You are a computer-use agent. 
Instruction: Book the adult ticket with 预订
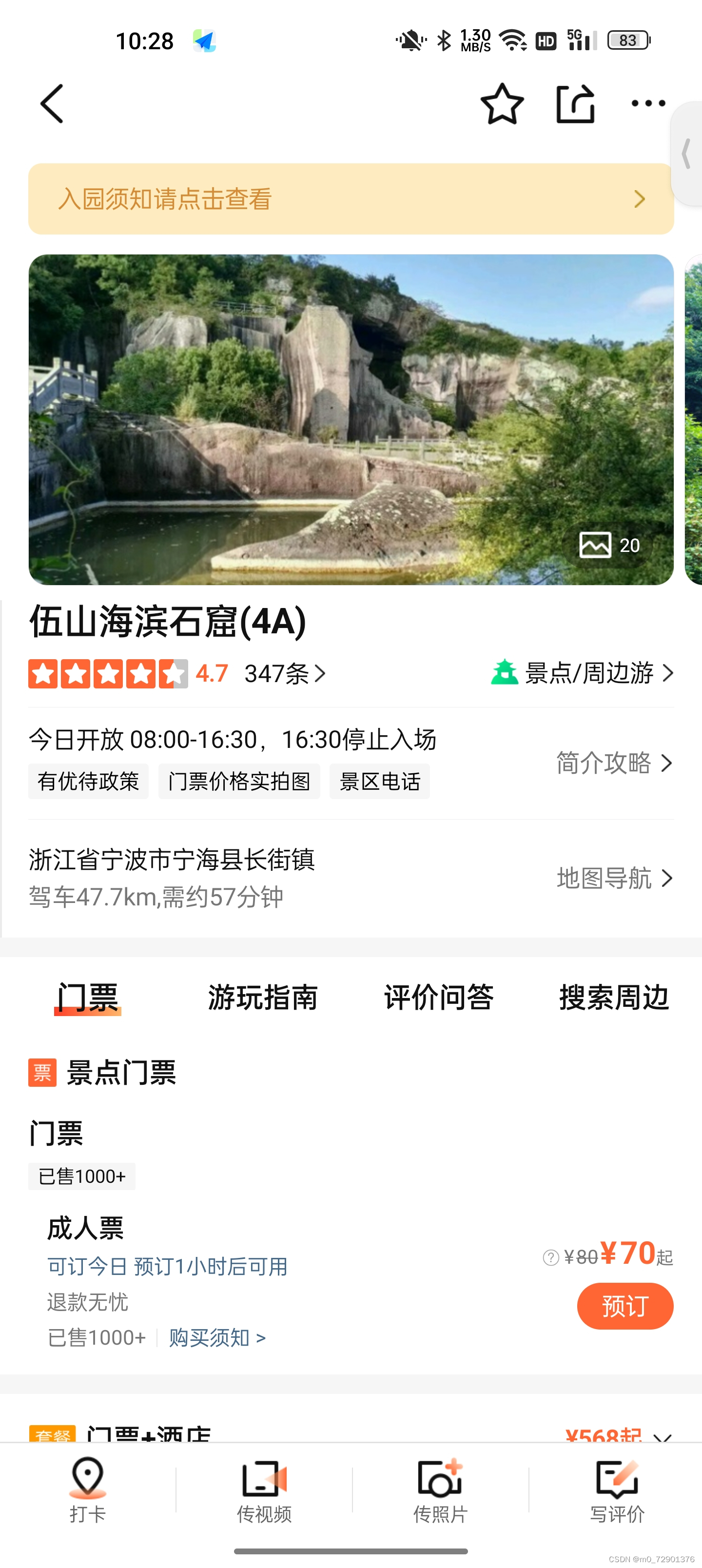[624, 1306]
